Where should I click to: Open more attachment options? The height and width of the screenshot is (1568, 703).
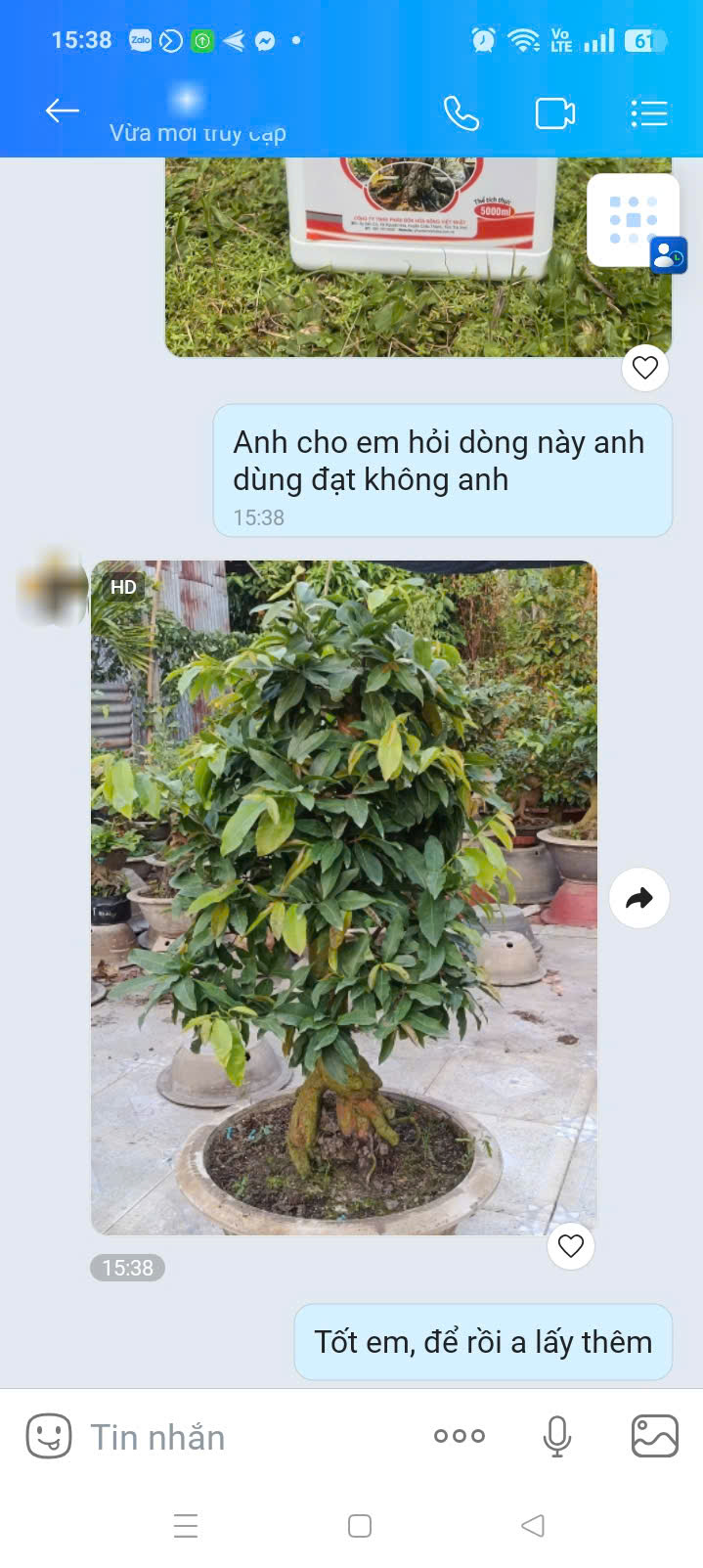[460, 1436]
